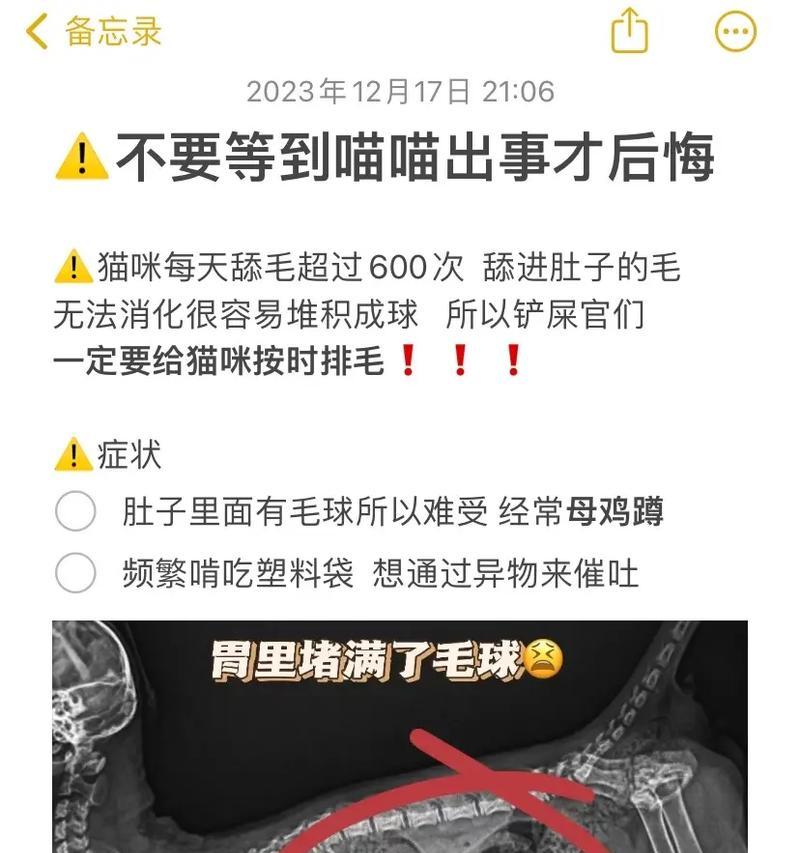Check off the 频繁啃吃塑料袋 item
Viewport: 800px width, 853px height.
(x=76, y=574)
